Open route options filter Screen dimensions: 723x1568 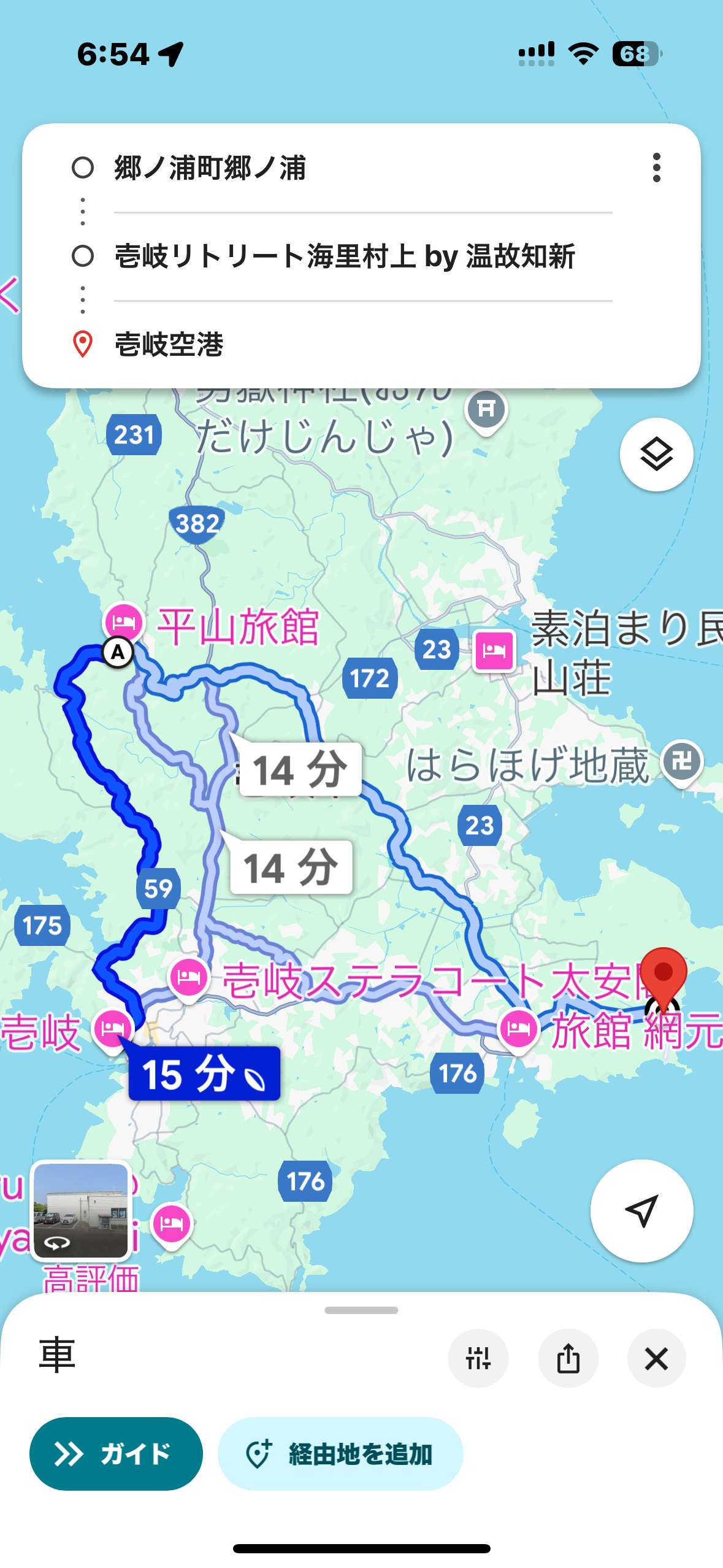click(478, 1358)
